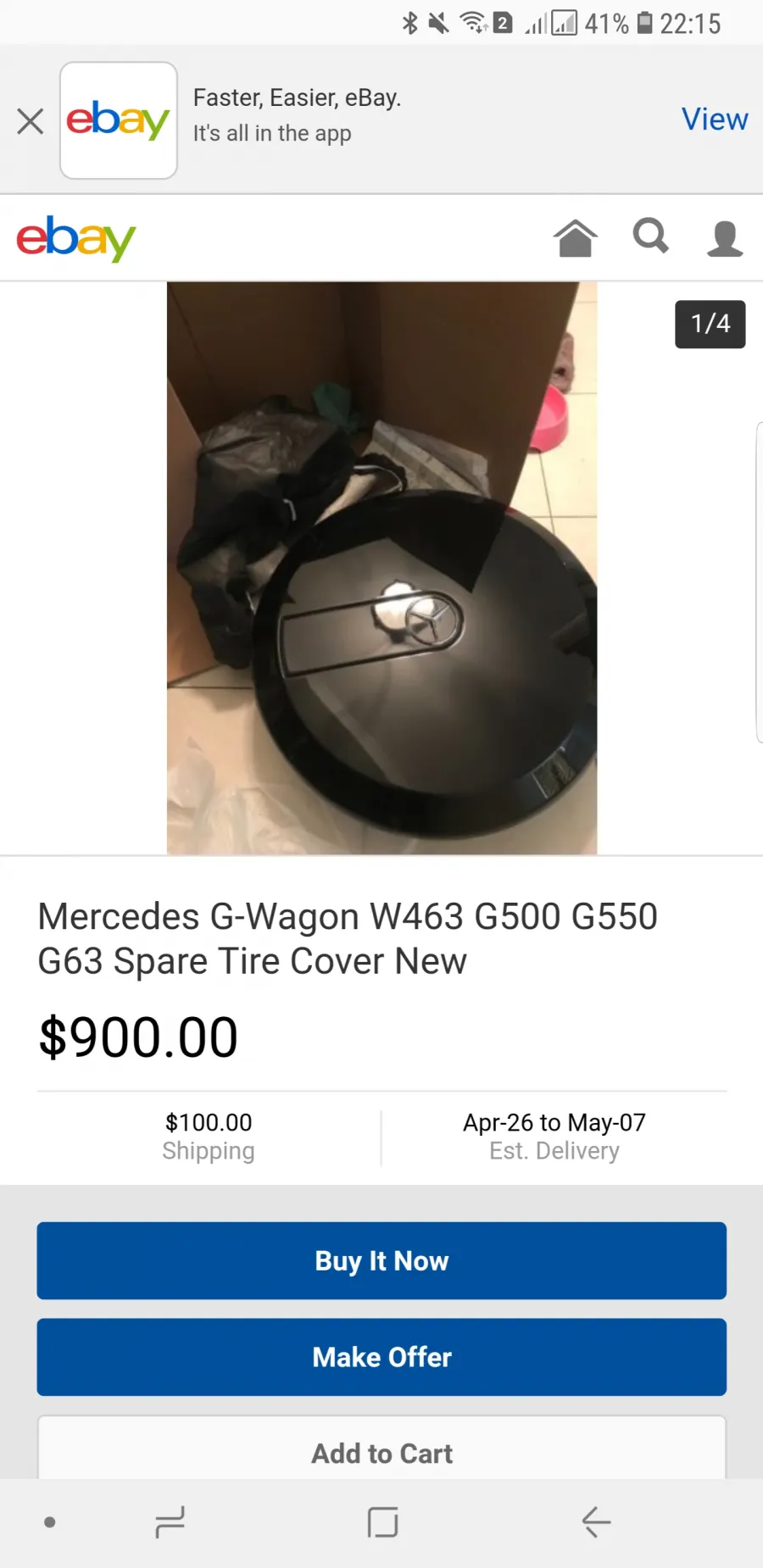The image size is (763, 1568).
Task: Dismiss the eBay app banner
Action: click(x=31, y=121)
